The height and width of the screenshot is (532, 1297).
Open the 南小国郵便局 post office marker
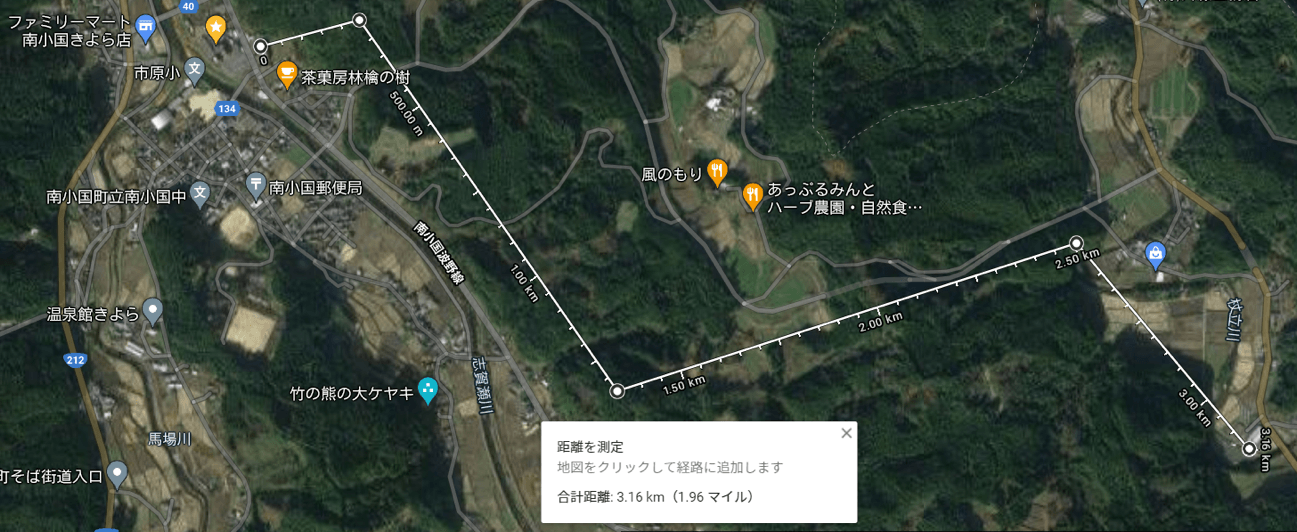point(255,184)
